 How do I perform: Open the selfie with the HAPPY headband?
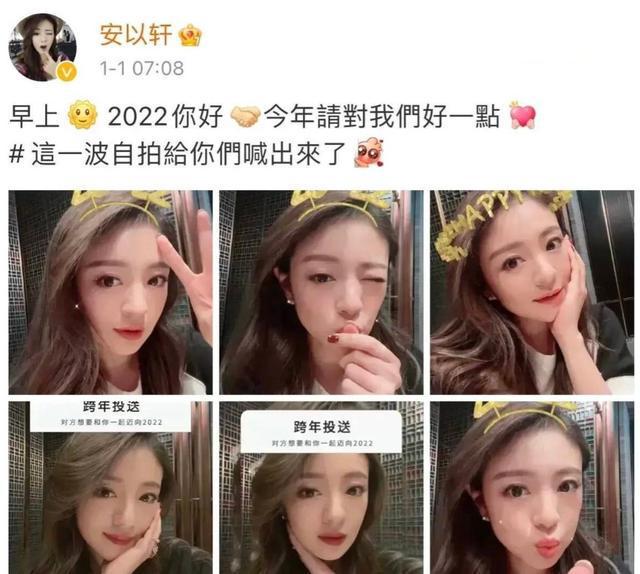pyautogui.click(x=531, y=292)
